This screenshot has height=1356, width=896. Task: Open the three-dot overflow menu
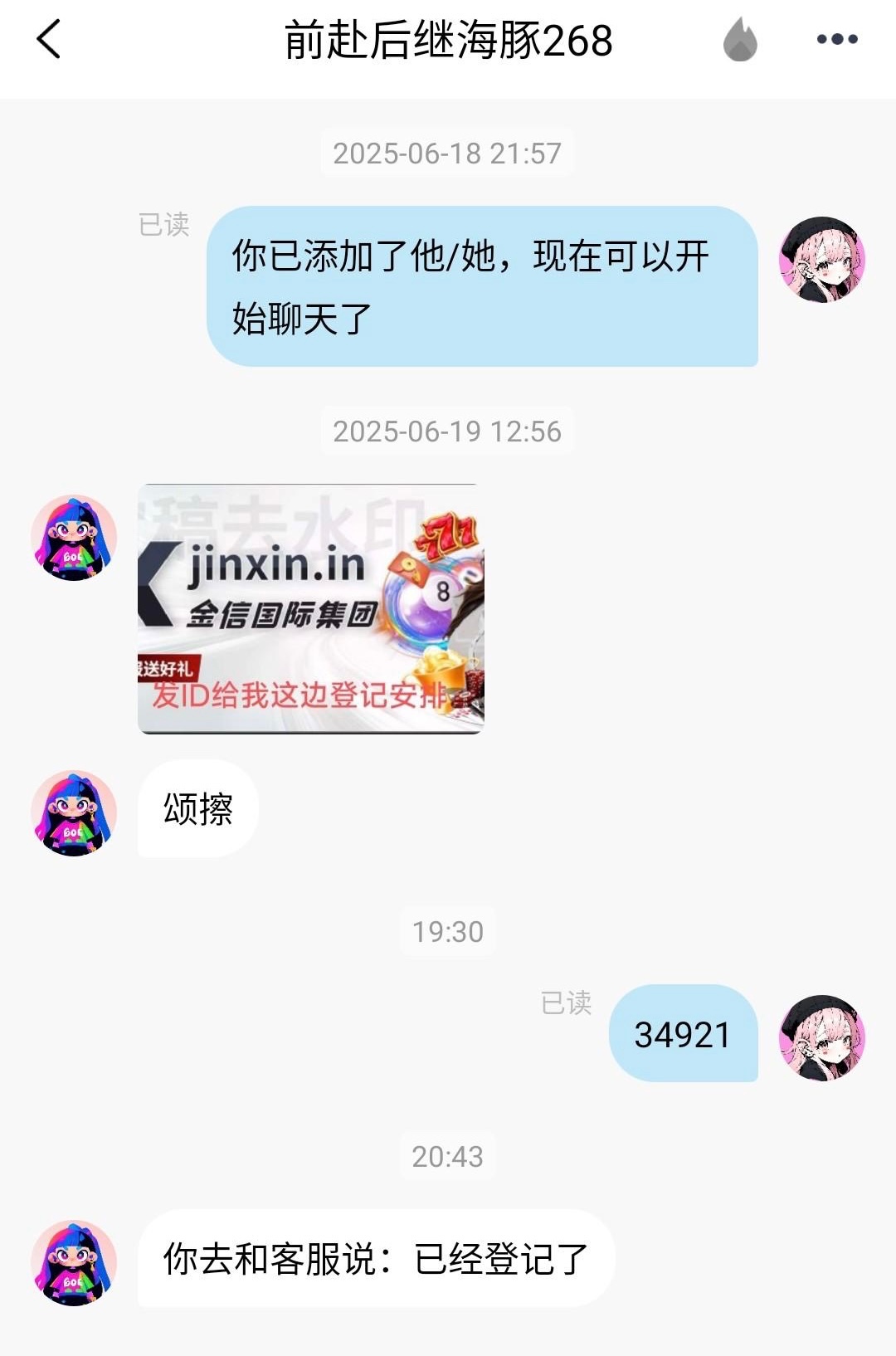836,39
